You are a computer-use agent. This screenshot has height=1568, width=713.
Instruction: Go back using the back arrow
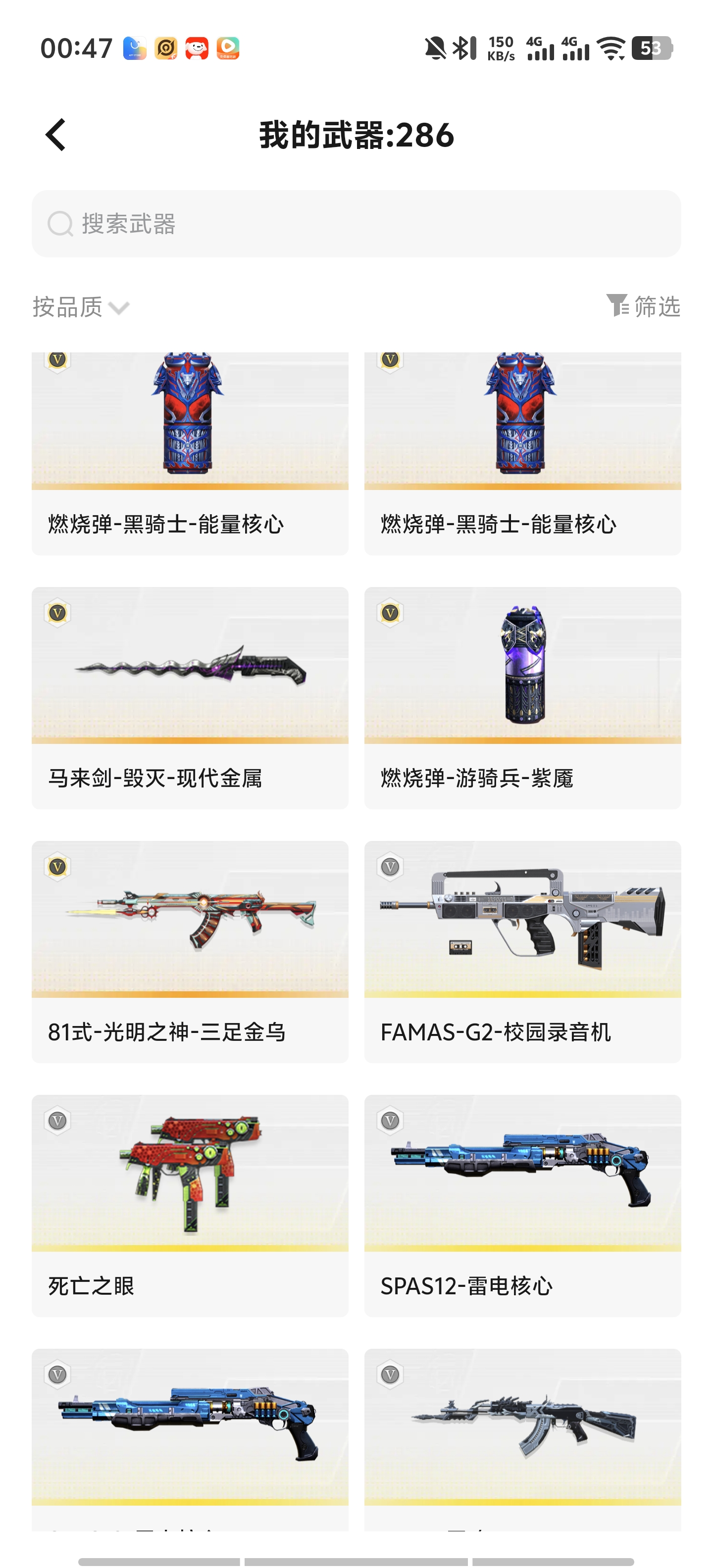click(56, 135)
